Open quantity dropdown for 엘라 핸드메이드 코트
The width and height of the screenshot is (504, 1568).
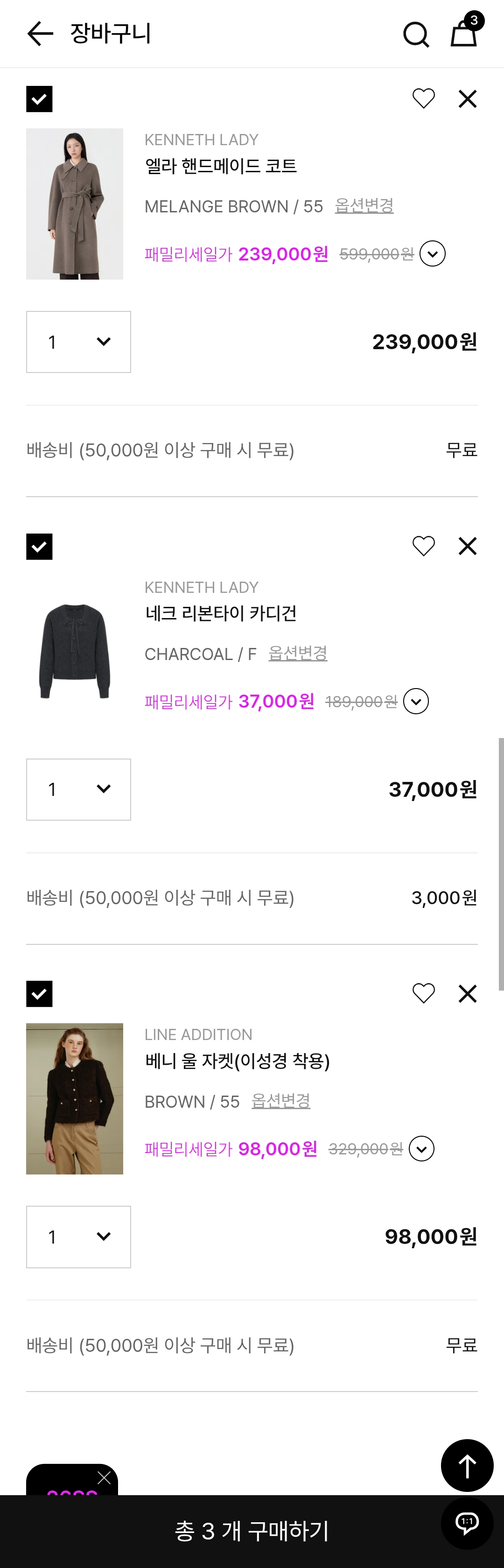[x=78, y=342]
